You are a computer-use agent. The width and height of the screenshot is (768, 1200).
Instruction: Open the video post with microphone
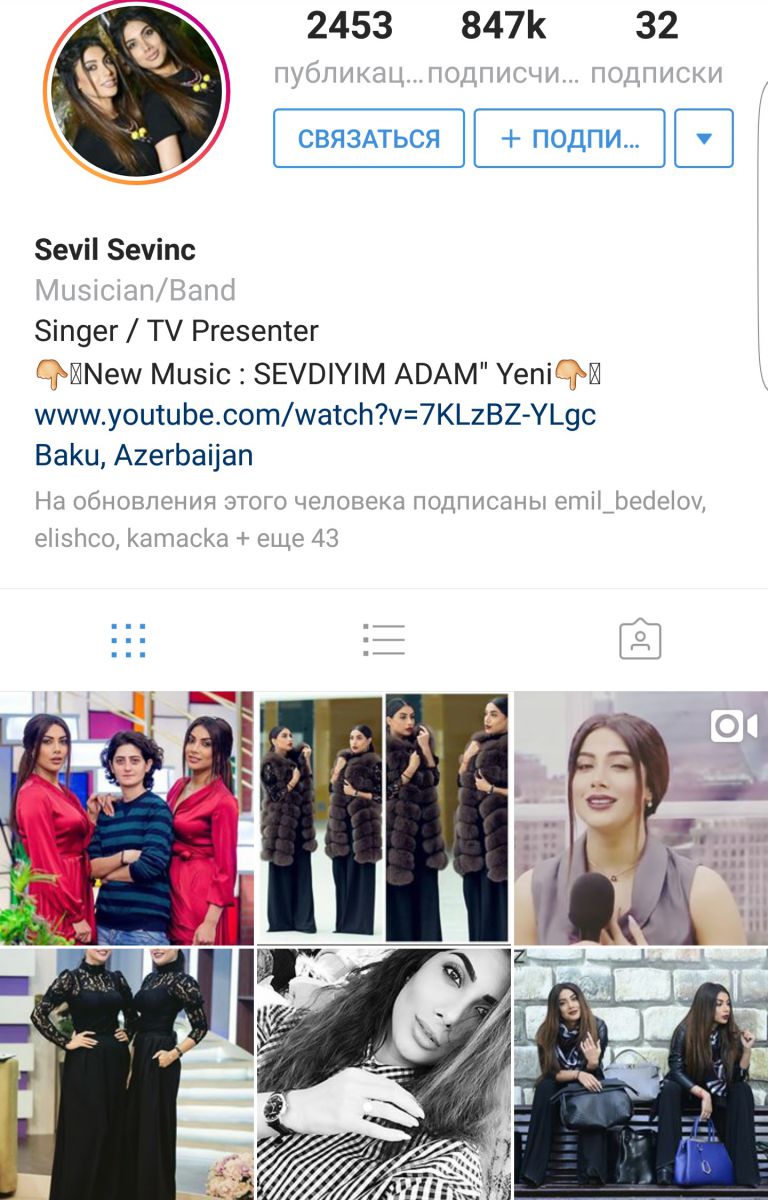(x=641, y=818)
